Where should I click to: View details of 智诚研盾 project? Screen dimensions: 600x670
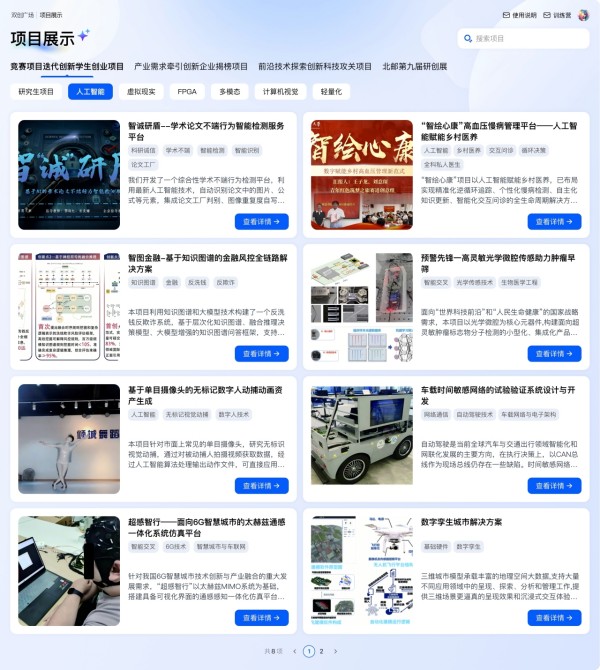[261, 221]
